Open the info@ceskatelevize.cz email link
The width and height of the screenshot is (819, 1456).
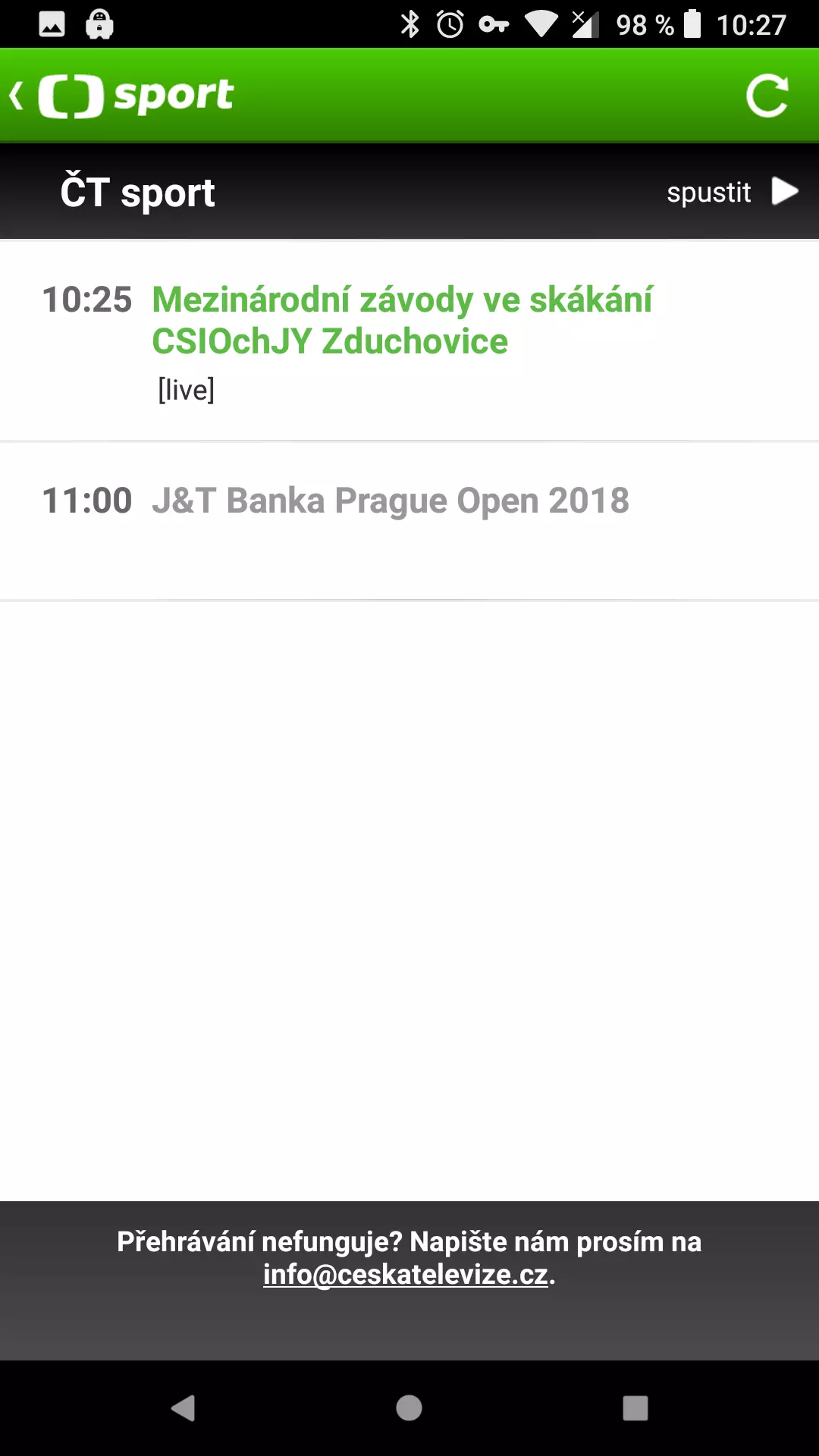pyautogui.click(x=406, y=1275)
